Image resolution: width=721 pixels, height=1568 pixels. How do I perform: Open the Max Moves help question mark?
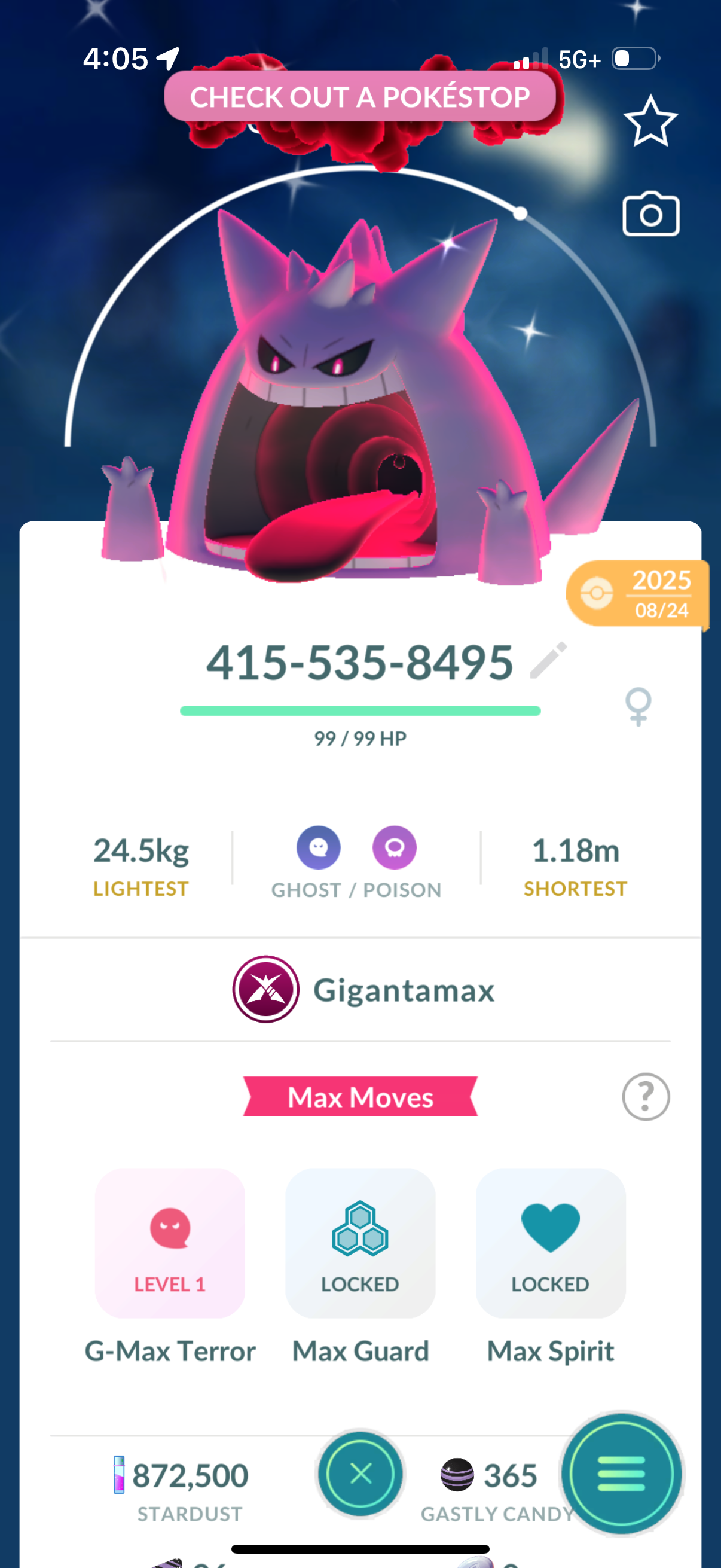click(x=646, y=1097)
